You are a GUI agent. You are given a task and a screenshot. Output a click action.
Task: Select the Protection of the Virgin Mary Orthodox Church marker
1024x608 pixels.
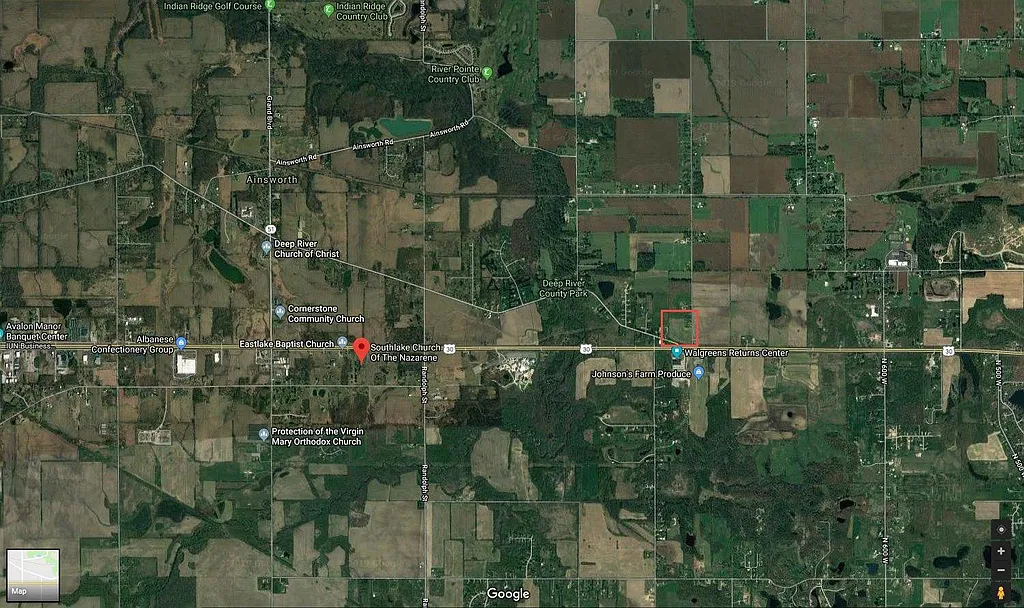(x=263, y=434)
